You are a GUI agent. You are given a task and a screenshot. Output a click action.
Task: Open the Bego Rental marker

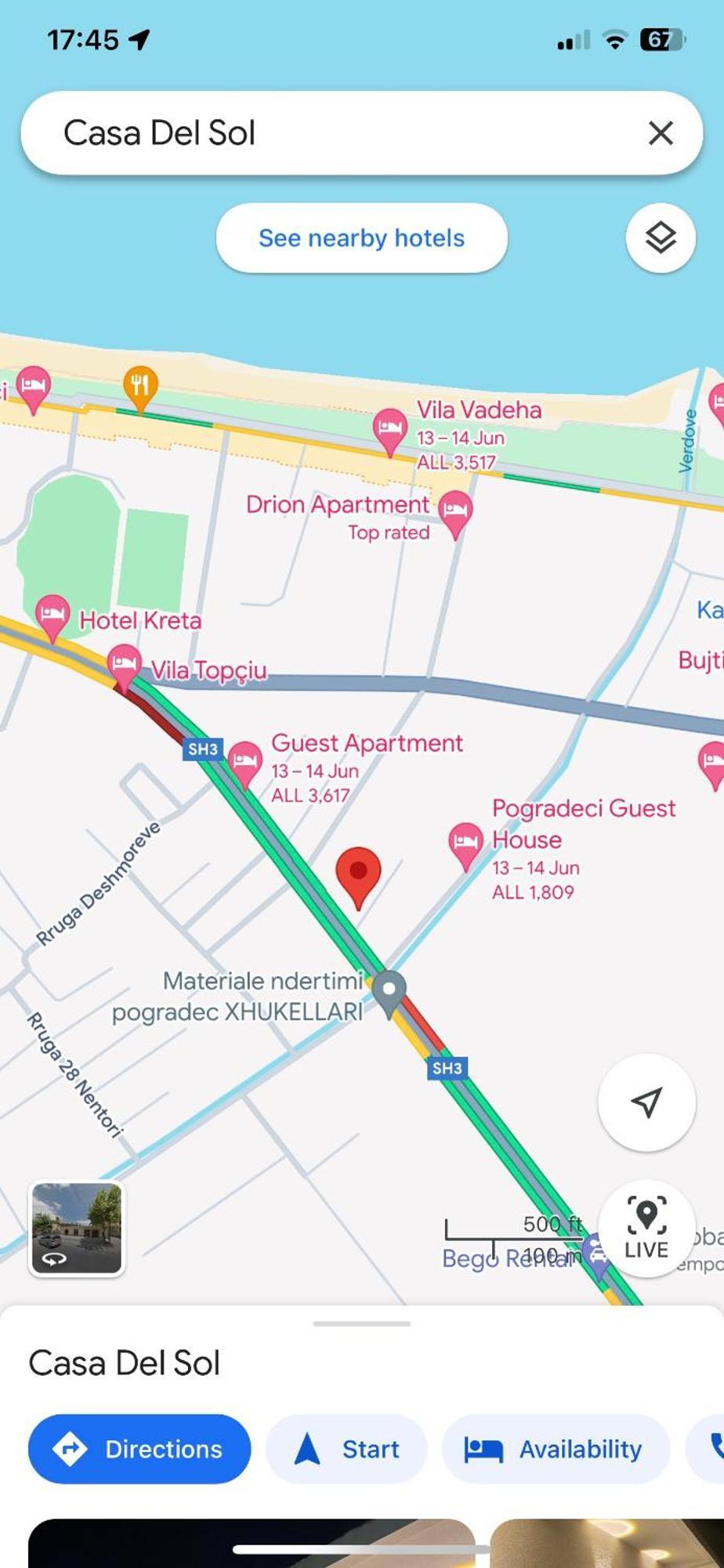coord(597,1253)
